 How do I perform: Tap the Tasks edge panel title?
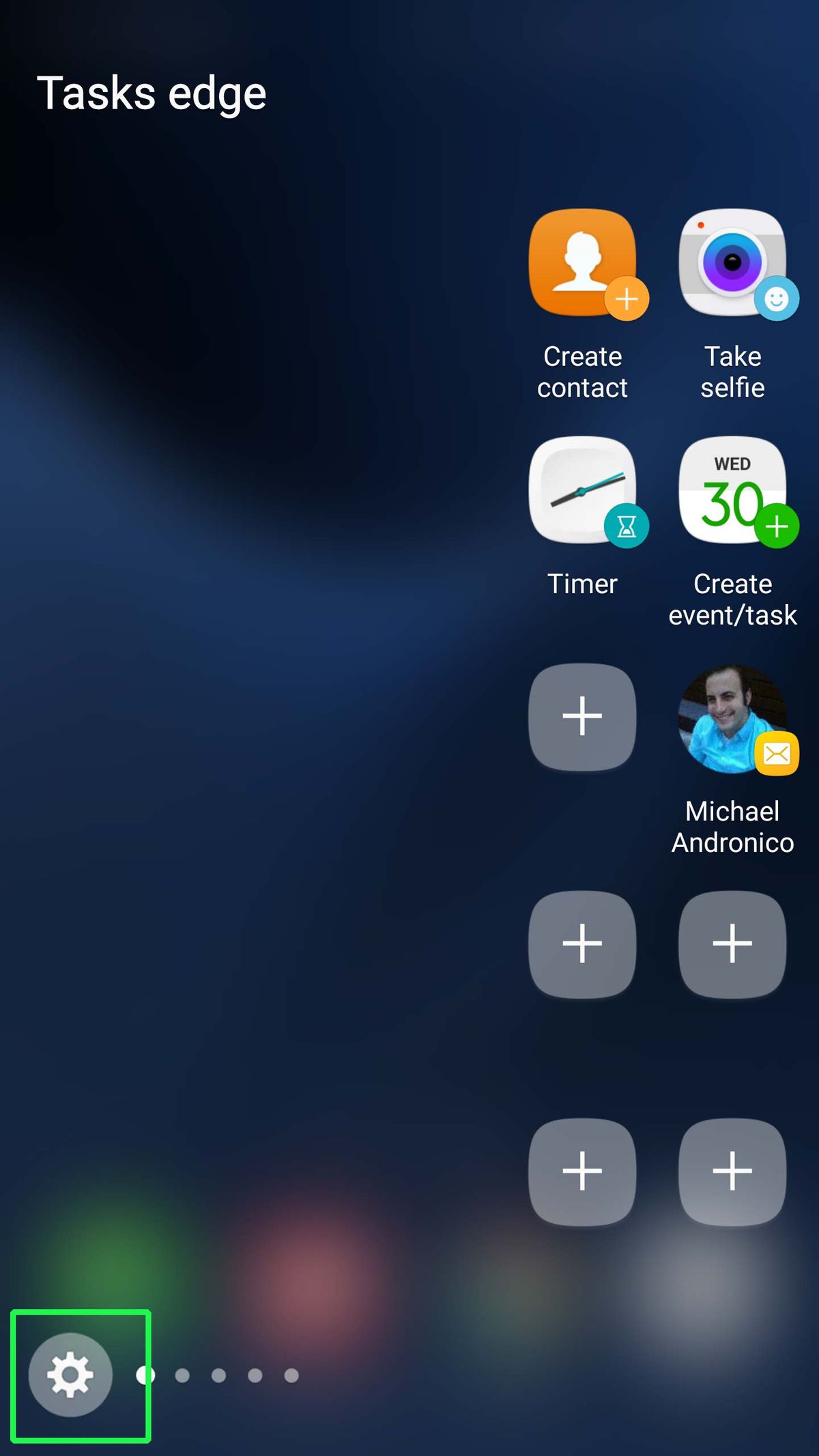pos(153,92)
